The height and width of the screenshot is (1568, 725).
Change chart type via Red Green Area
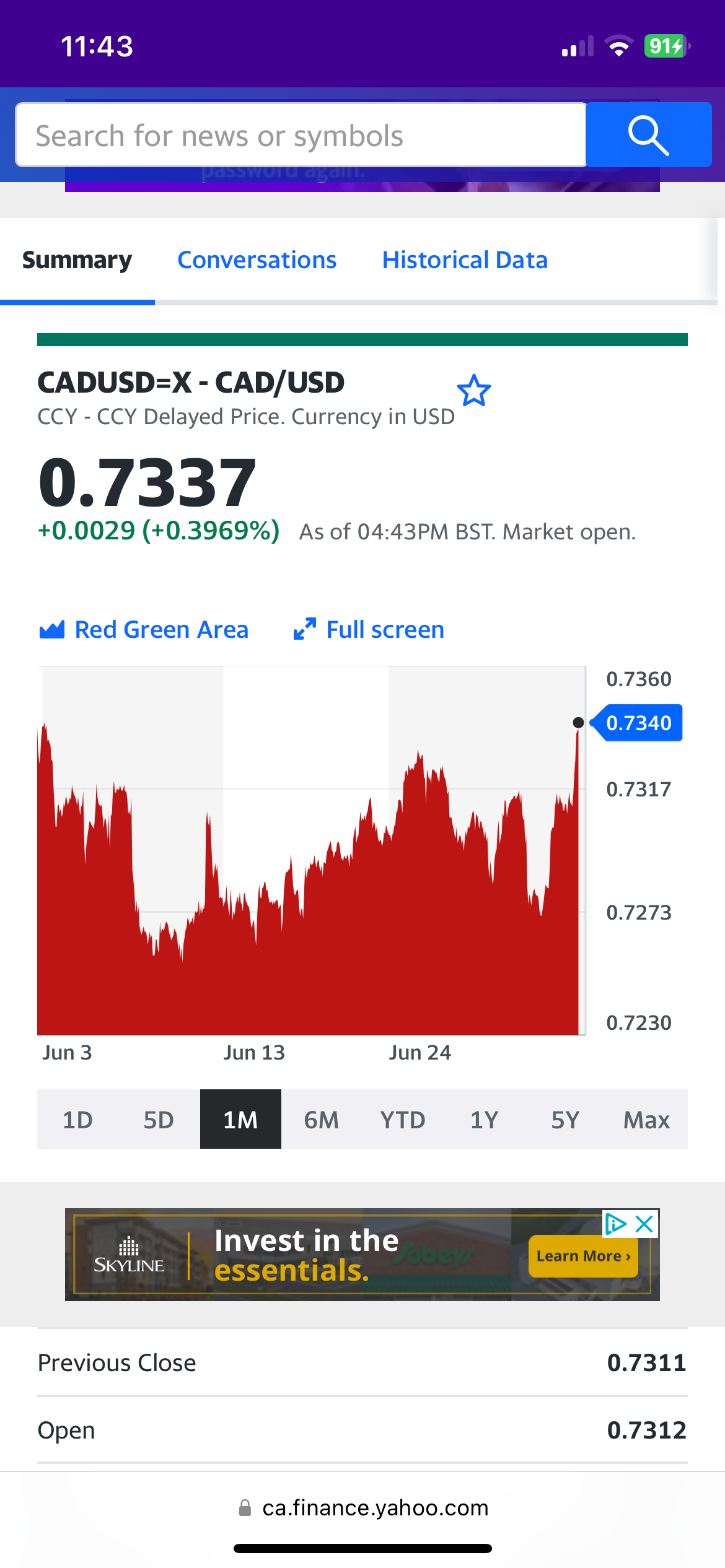pyautogui.click(x=144, y=630)
